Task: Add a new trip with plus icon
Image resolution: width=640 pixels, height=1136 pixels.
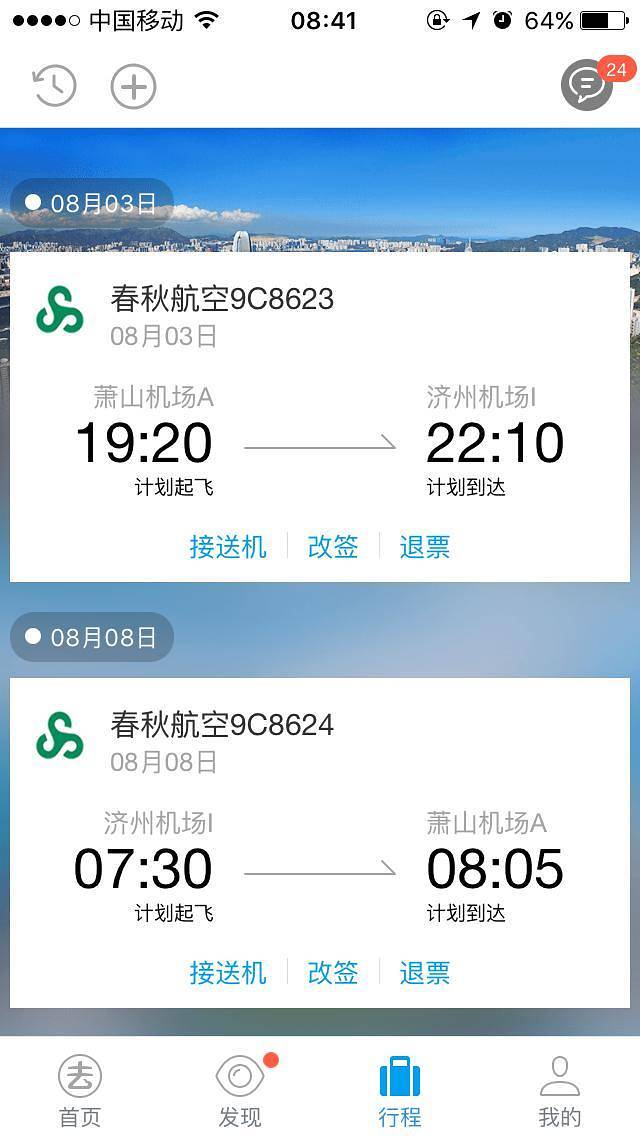Action: coord(133,86)
